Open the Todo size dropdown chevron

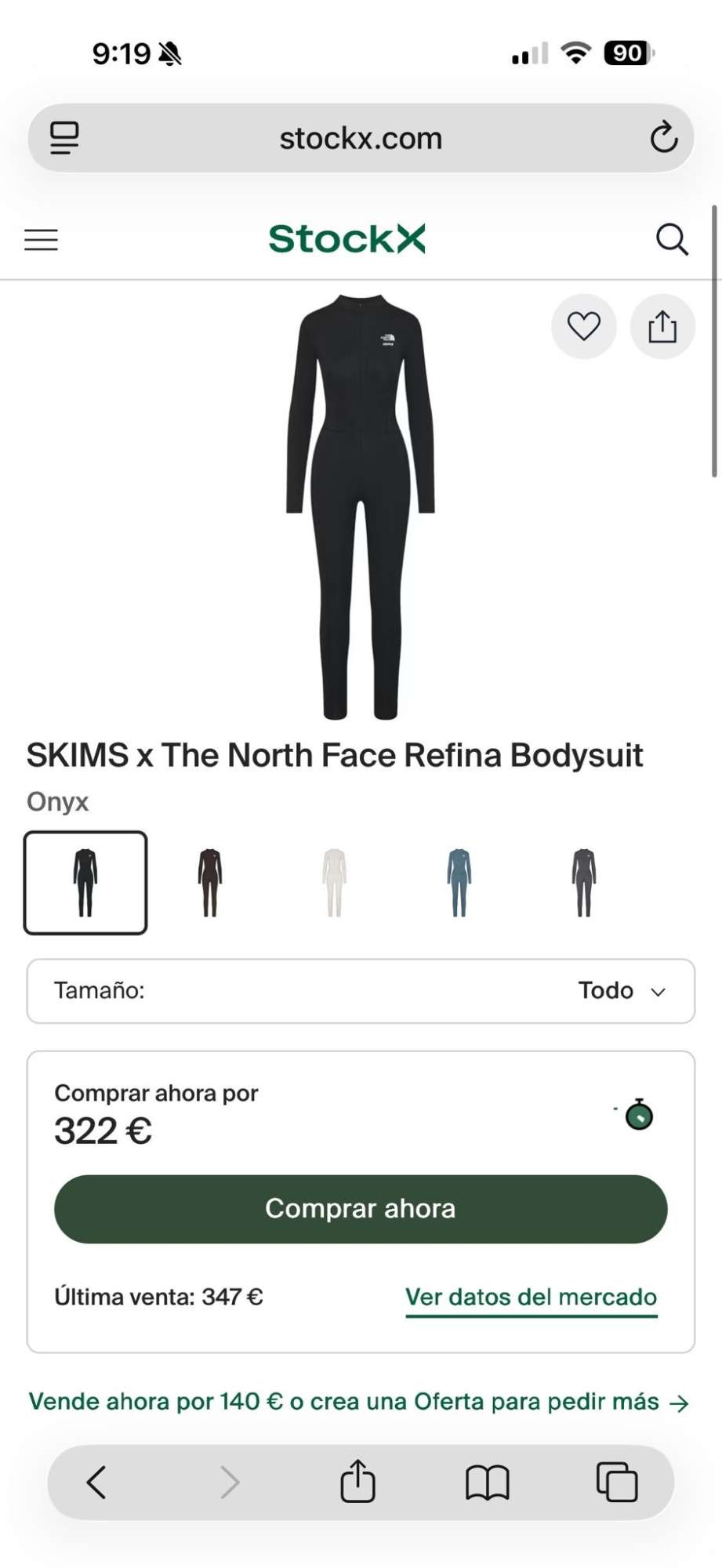tap(657, 991)
